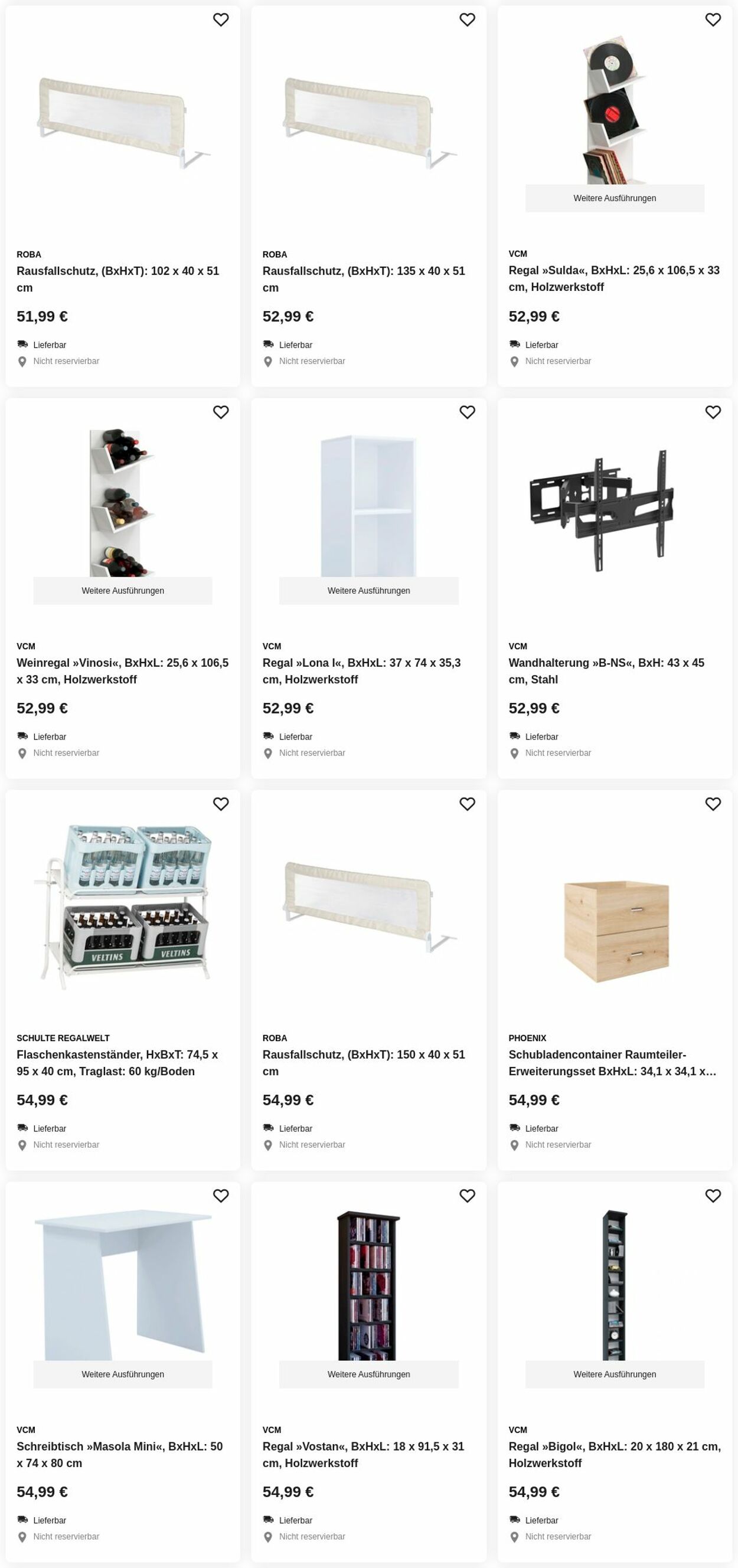The width and height of the screenshot is (738, 1568).
Task: See Weitere Ausführungen for Regal »Lona I«
Action: point(368,591)
